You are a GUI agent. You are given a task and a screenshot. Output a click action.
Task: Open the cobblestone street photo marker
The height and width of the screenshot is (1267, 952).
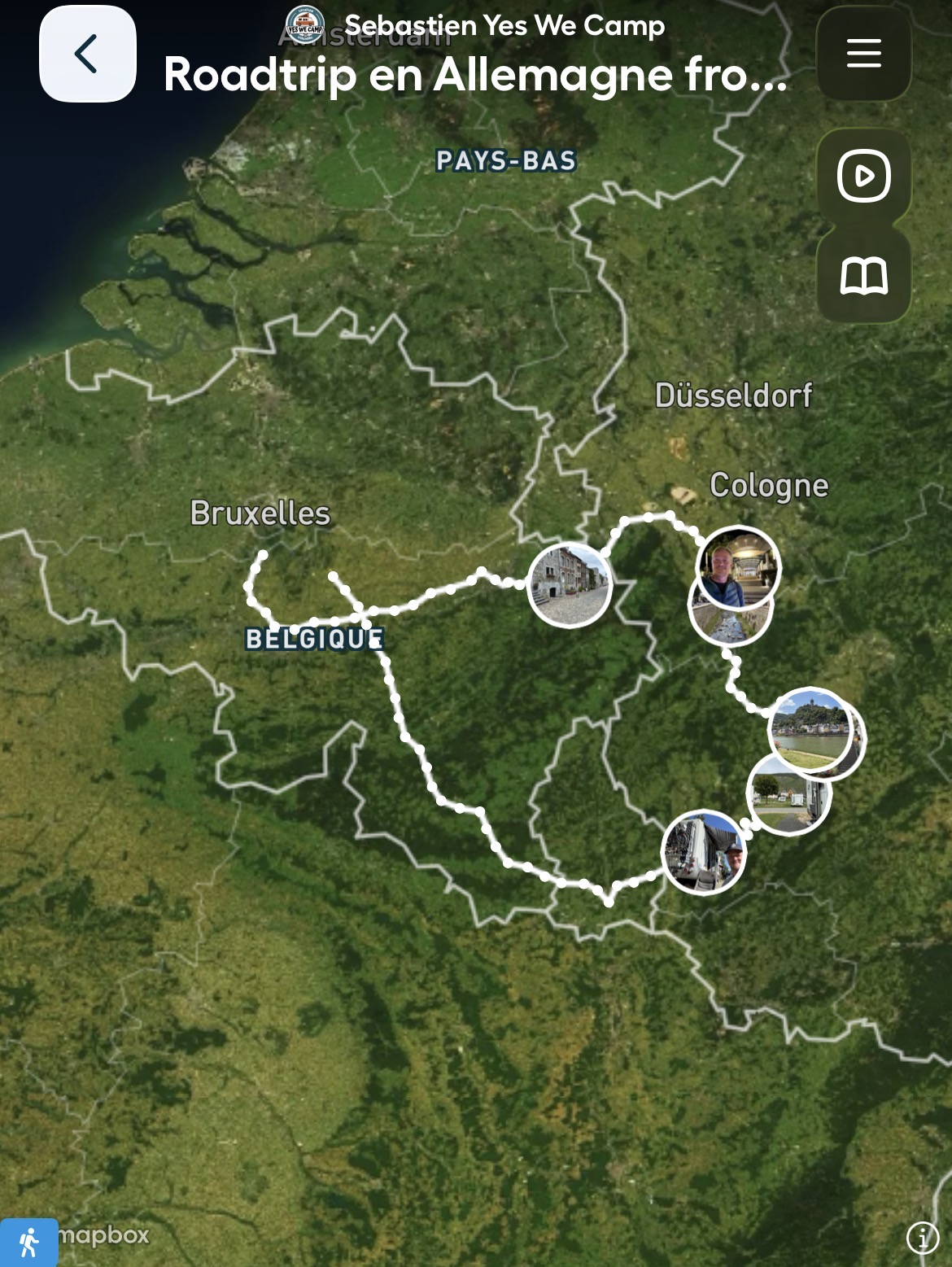point(570,584)
